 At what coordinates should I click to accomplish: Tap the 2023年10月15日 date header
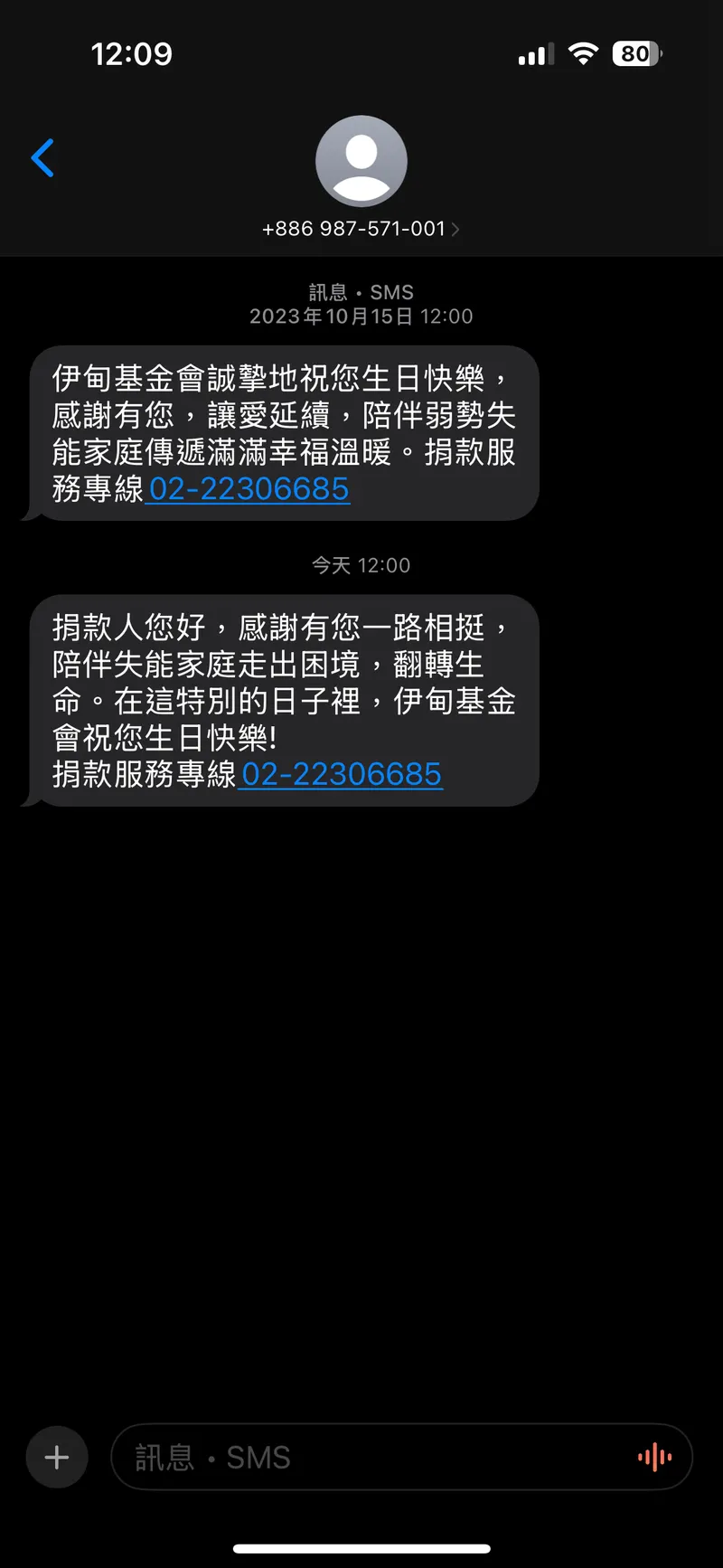(361, 316)
